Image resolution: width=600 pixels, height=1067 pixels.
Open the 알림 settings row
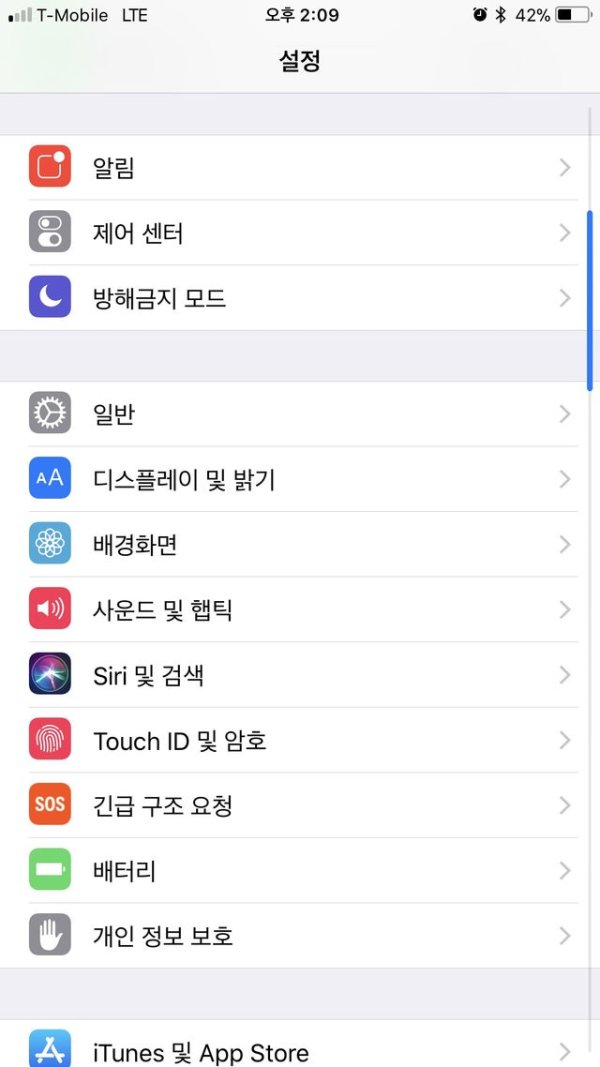[x=300, y=168]
